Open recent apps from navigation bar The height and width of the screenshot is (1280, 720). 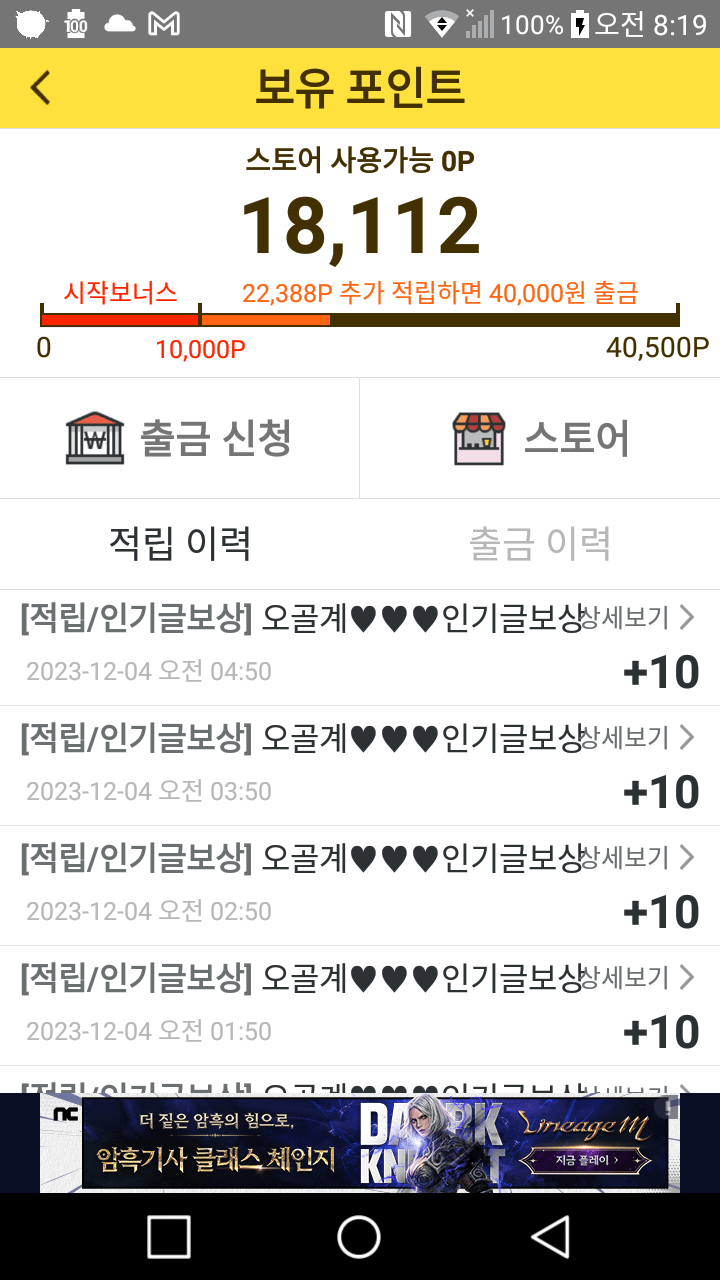point(169,1236)
